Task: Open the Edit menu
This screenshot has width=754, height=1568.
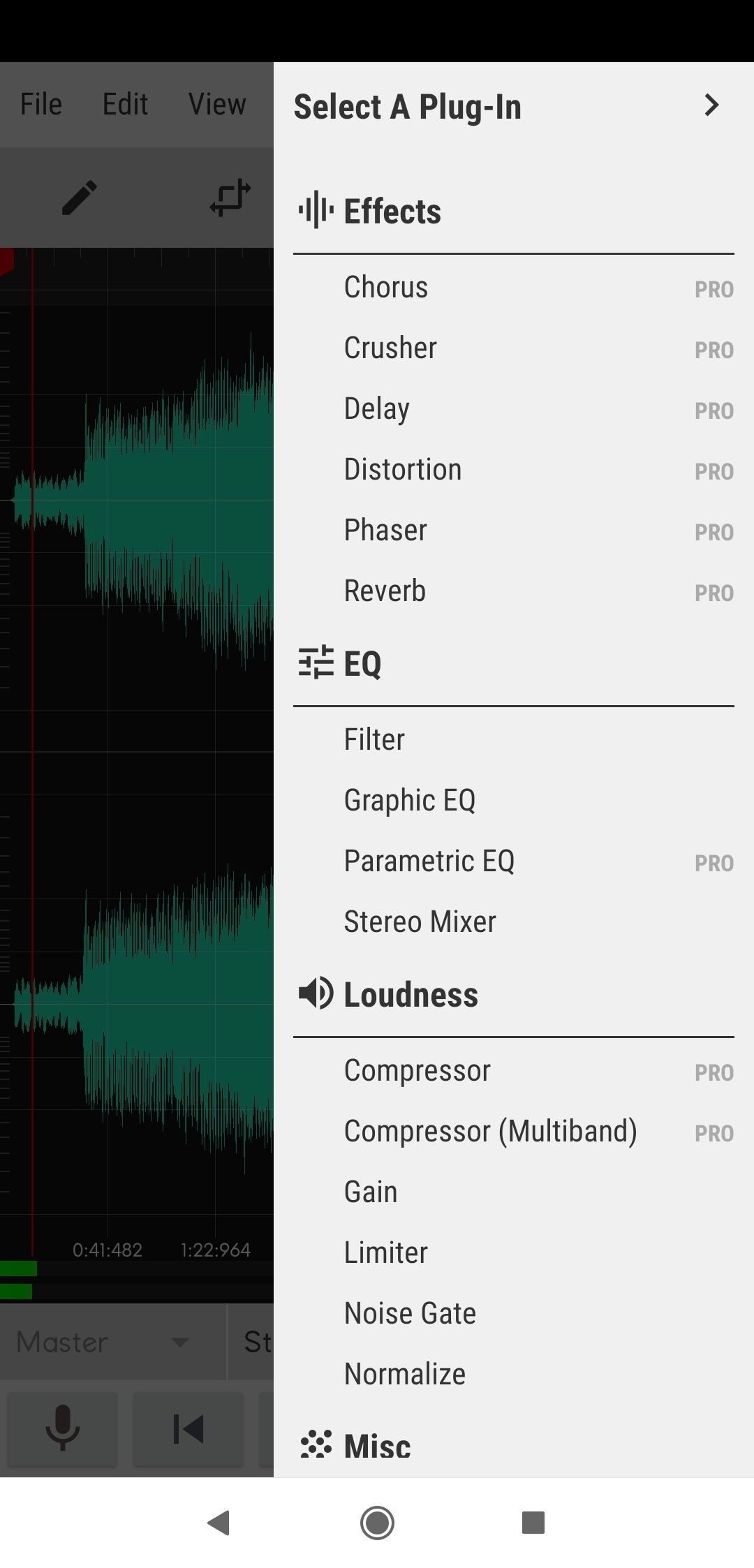Action: point(125,105)
